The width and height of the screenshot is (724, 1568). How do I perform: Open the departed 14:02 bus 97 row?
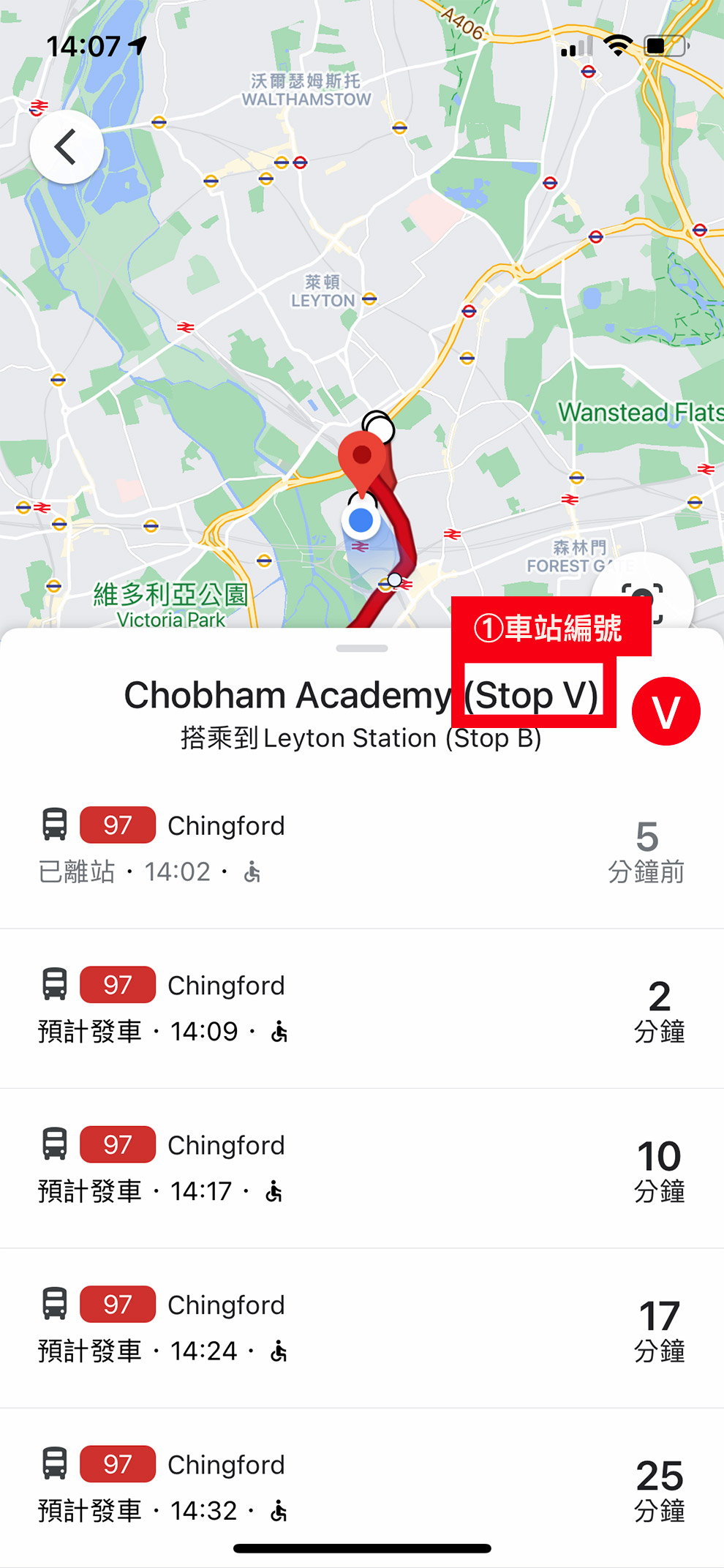[361, 848]
